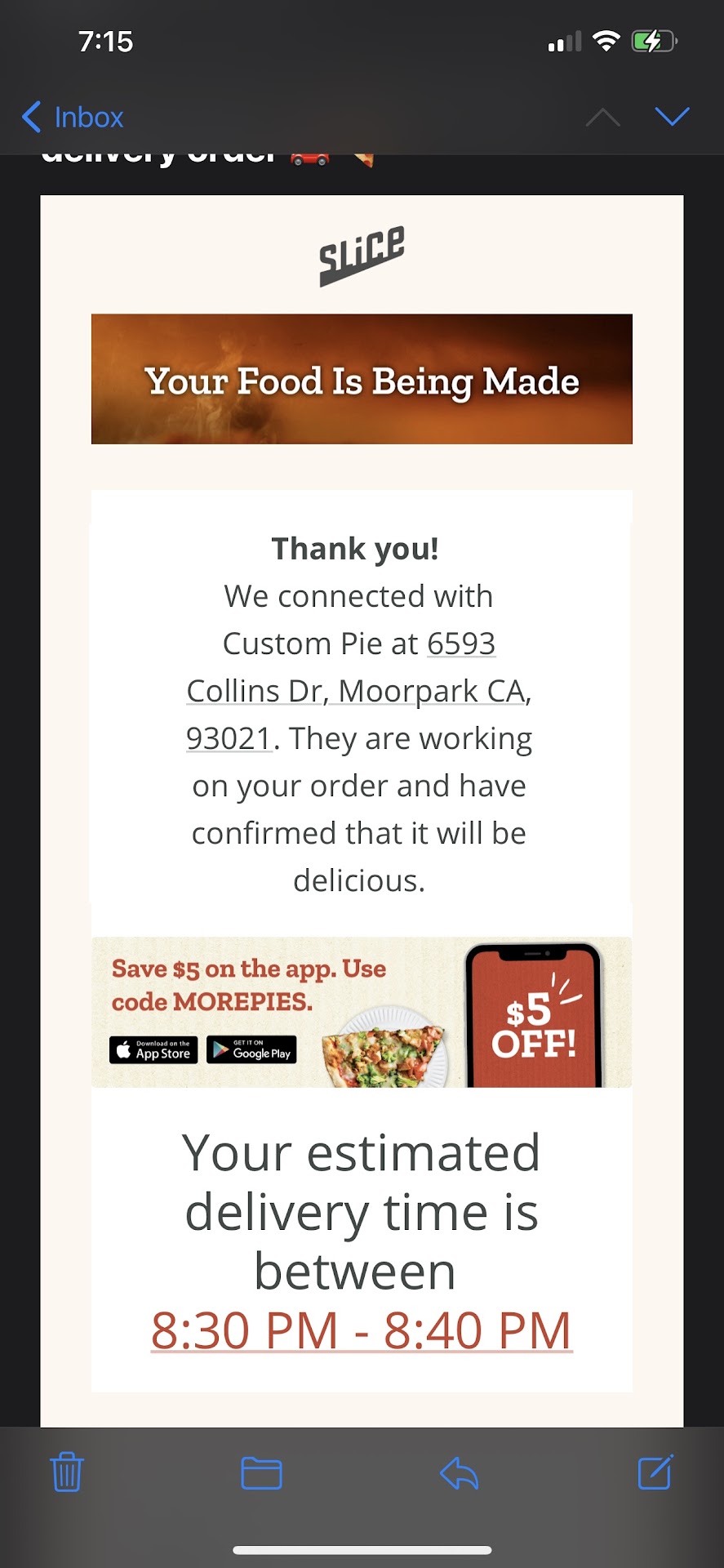Tap the App Store download badge

pos(153,1049)
